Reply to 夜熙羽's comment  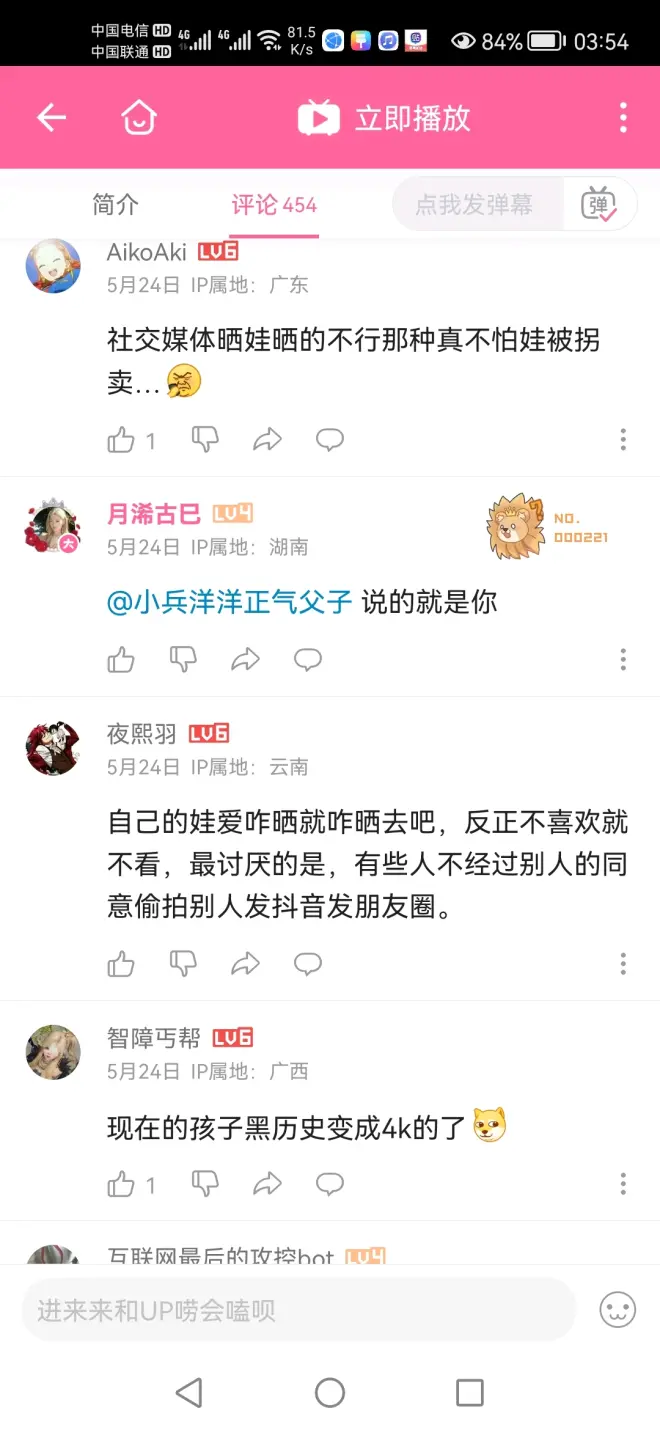[x=308, y=964]
